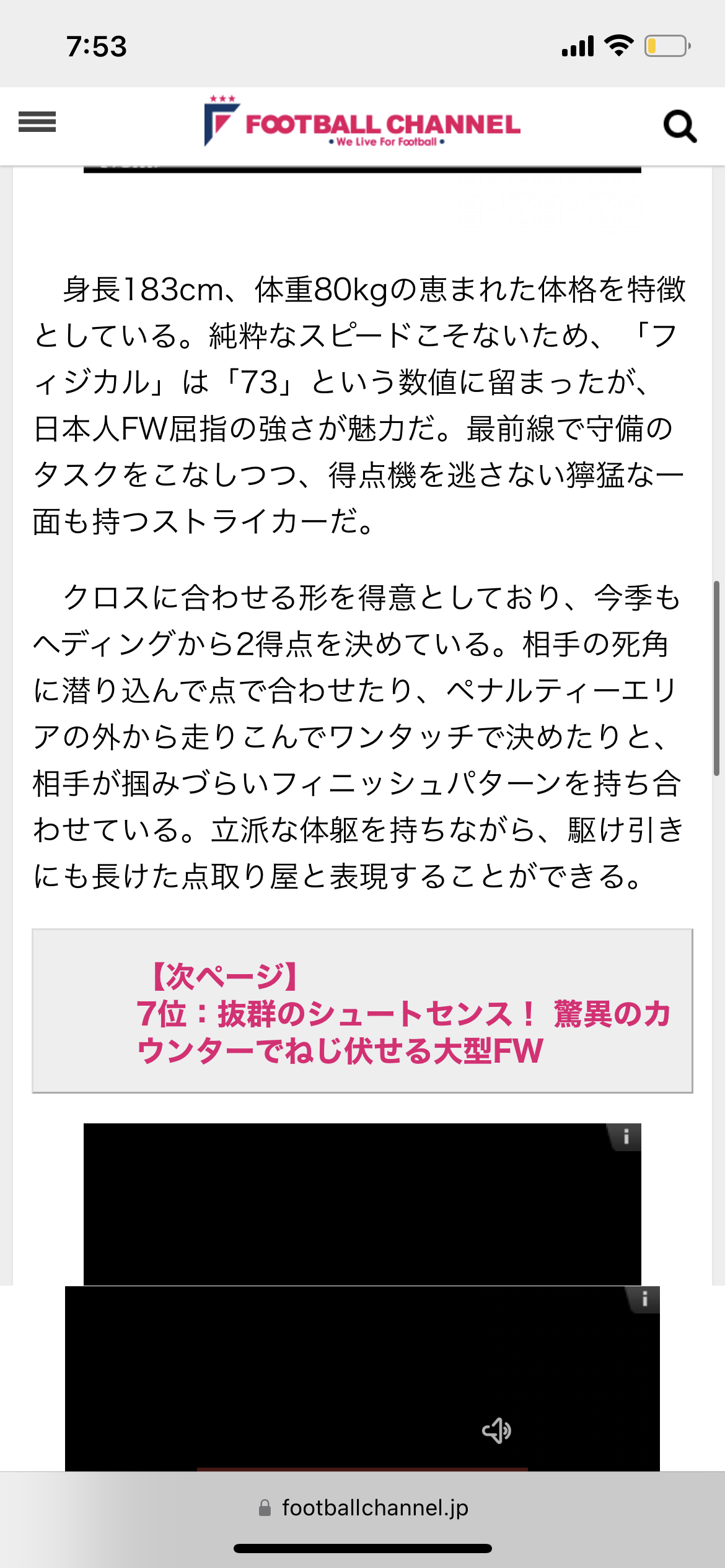The height and width of the screenshot is (1568, 725).
Task: Tap the footballchannel.jp address bar
Action: coord(362,1508)
